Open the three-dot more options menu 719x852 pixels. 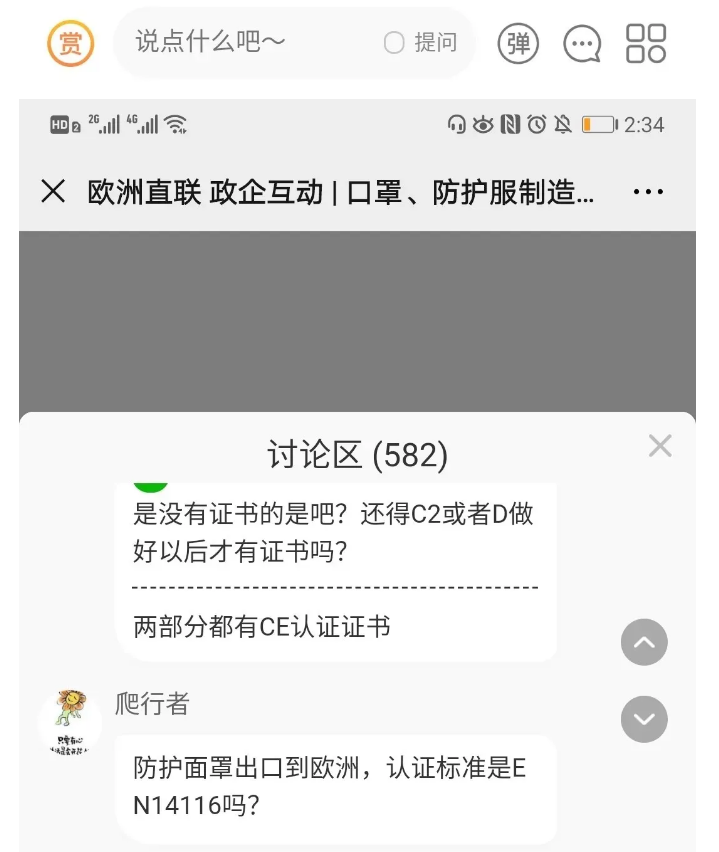[648, 191]
